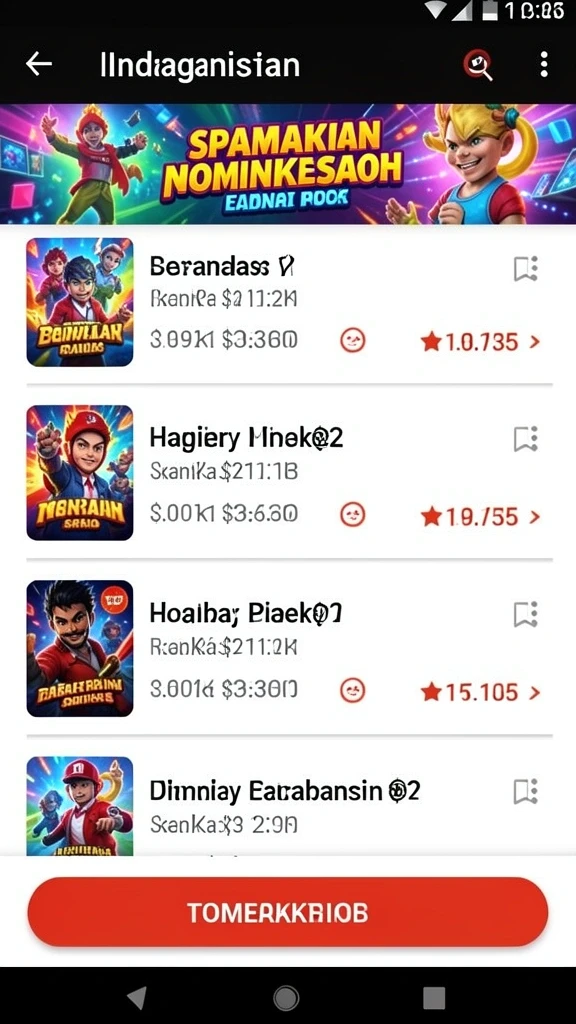Bookmark the Dimniay Eacabansin item

coord(525,791)
